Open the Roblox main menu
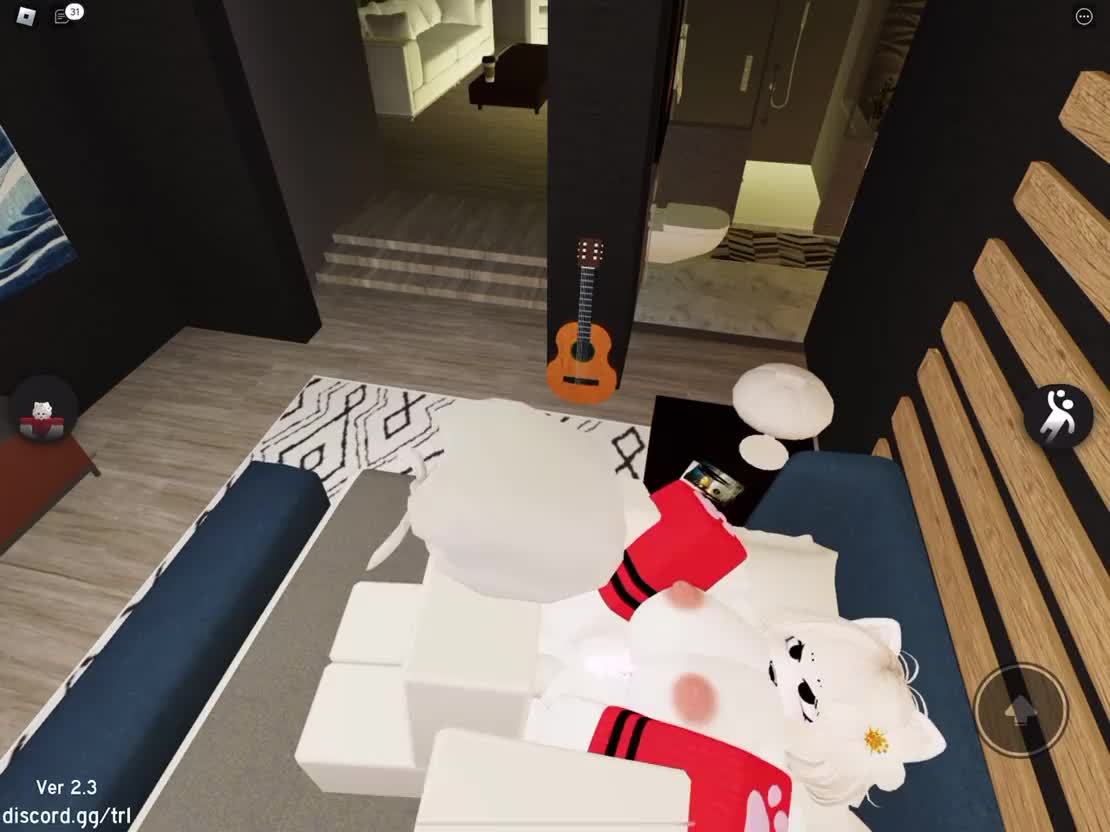This screenshot has width=1110, height=832. (27, 16)
